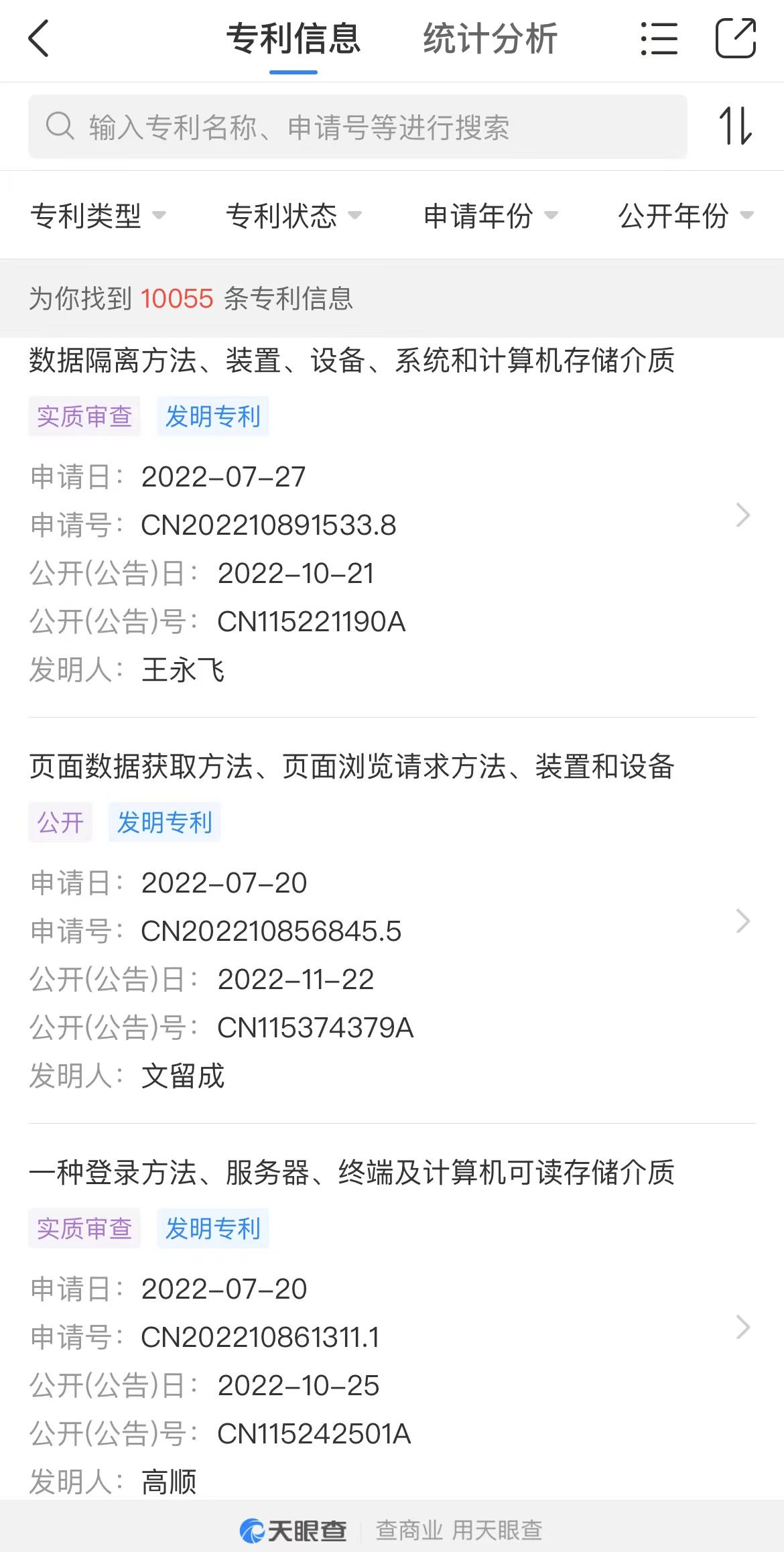Screen dimensions: 784x1552
Task: Expand the 申请年份 filter
Action: coord(491,216)
